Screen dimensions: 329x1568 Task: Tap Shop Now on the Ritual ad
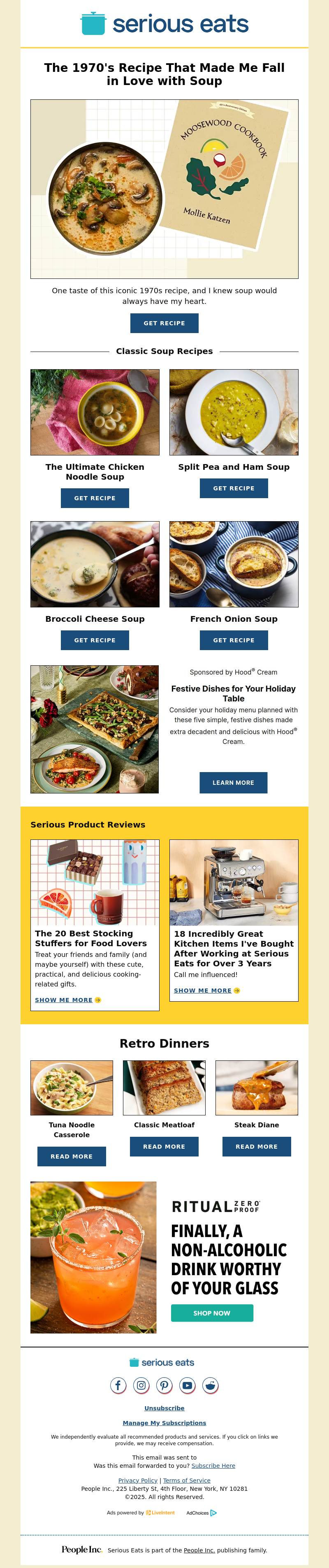point(211,1313)
